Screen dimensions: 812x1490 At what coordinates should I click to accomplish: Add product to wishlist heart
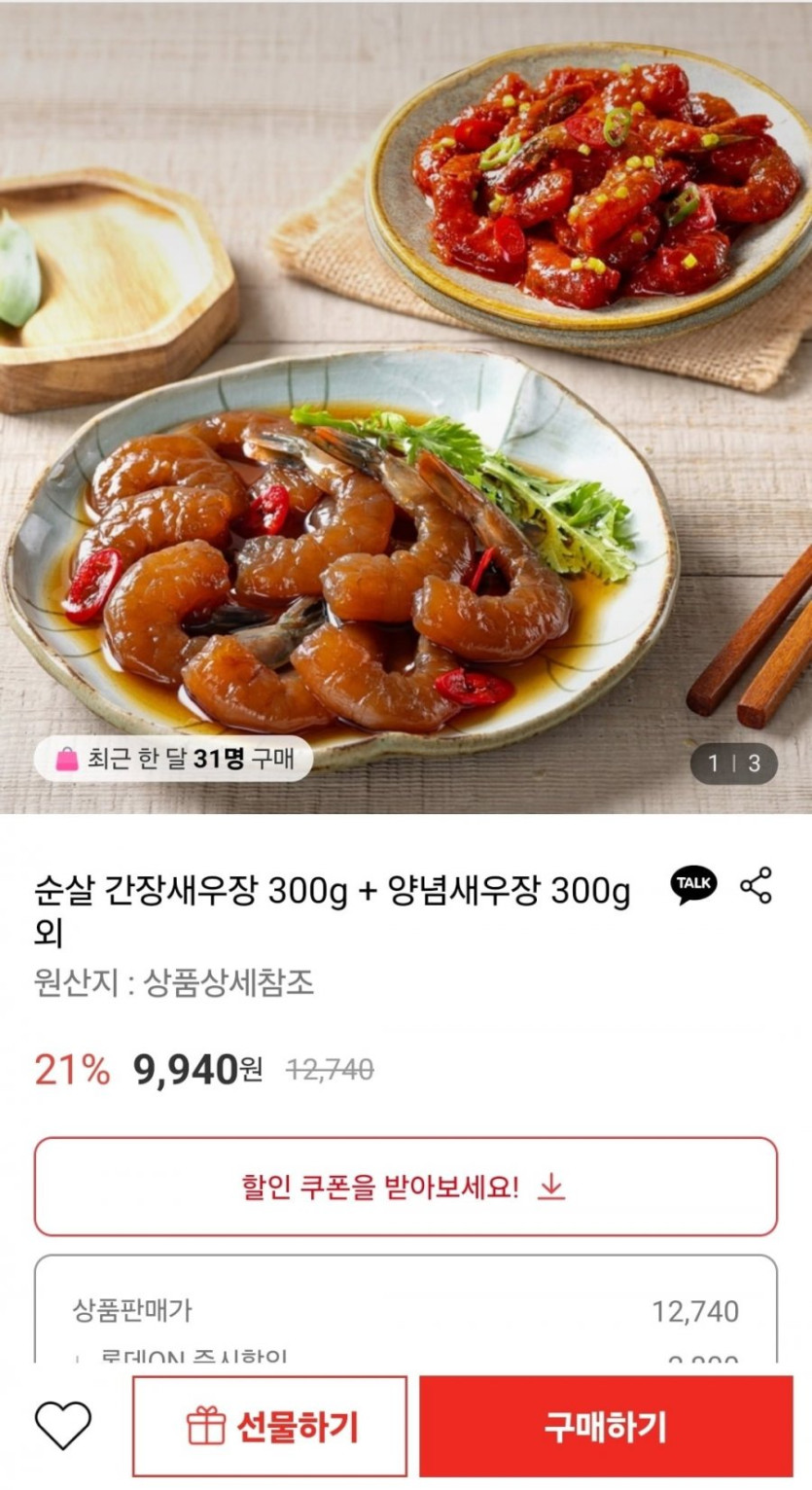point(63,1426)
